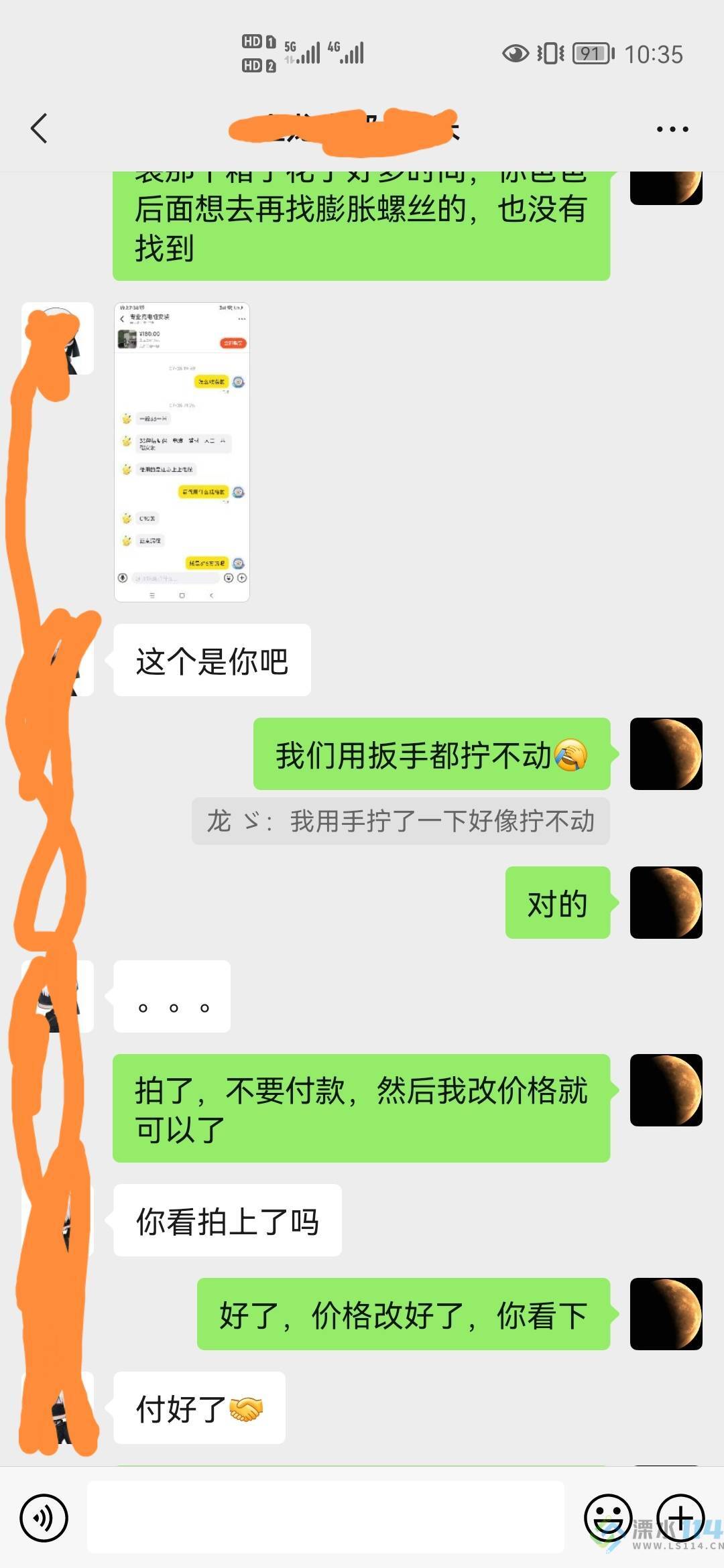Switch to voice message input
Image resolution: width=724 pixels, height=1568 pixels.
click(x=44, y=1518)
